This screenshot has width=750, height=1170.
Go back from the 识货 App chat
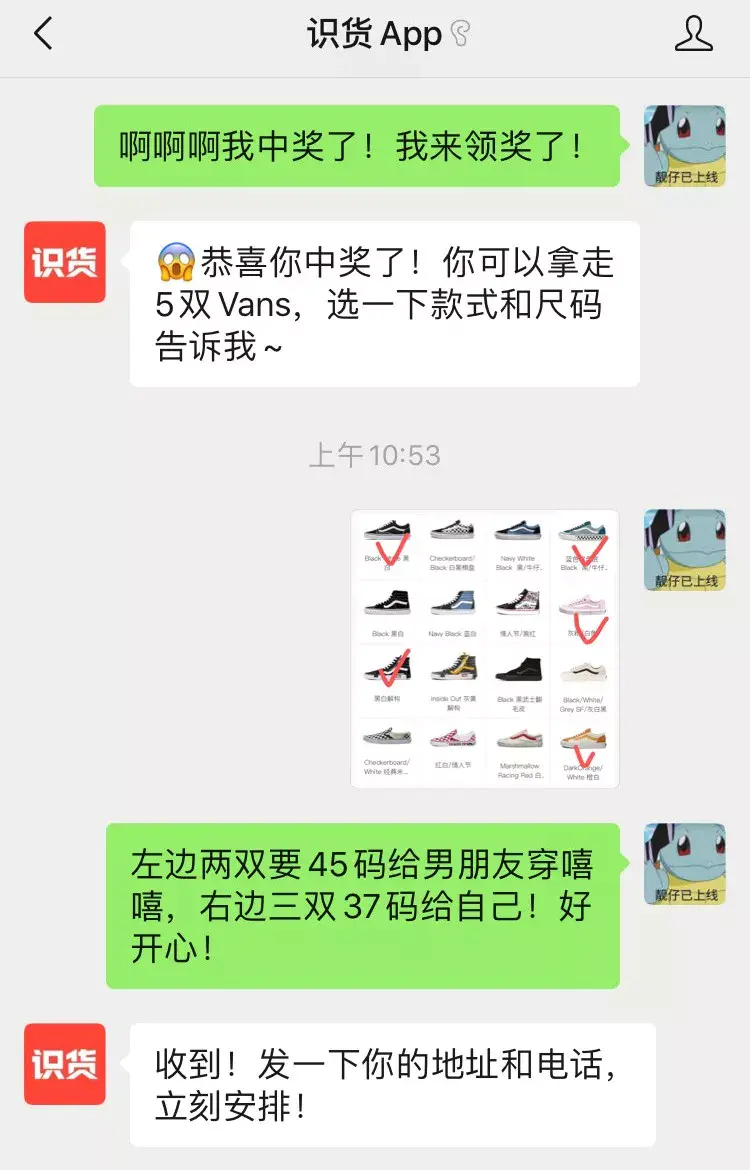click(42, 34)
